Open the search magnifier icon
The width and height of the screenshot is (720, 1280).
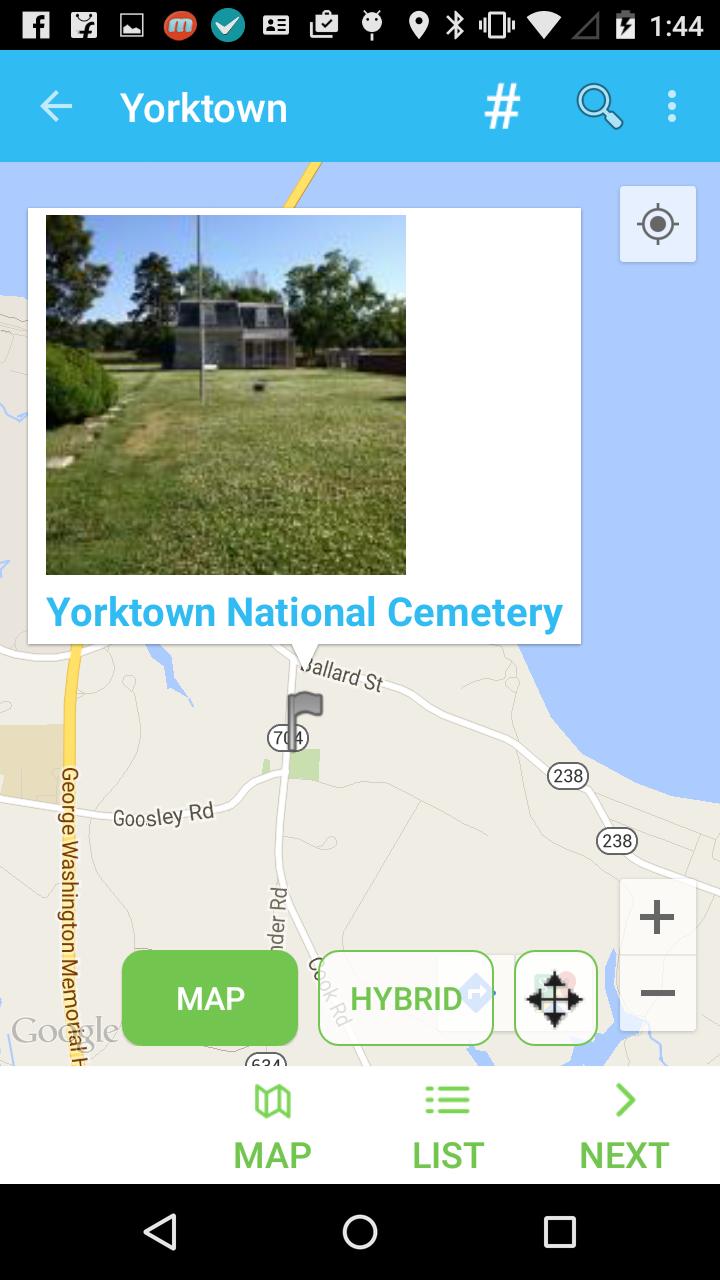point(598,106)
